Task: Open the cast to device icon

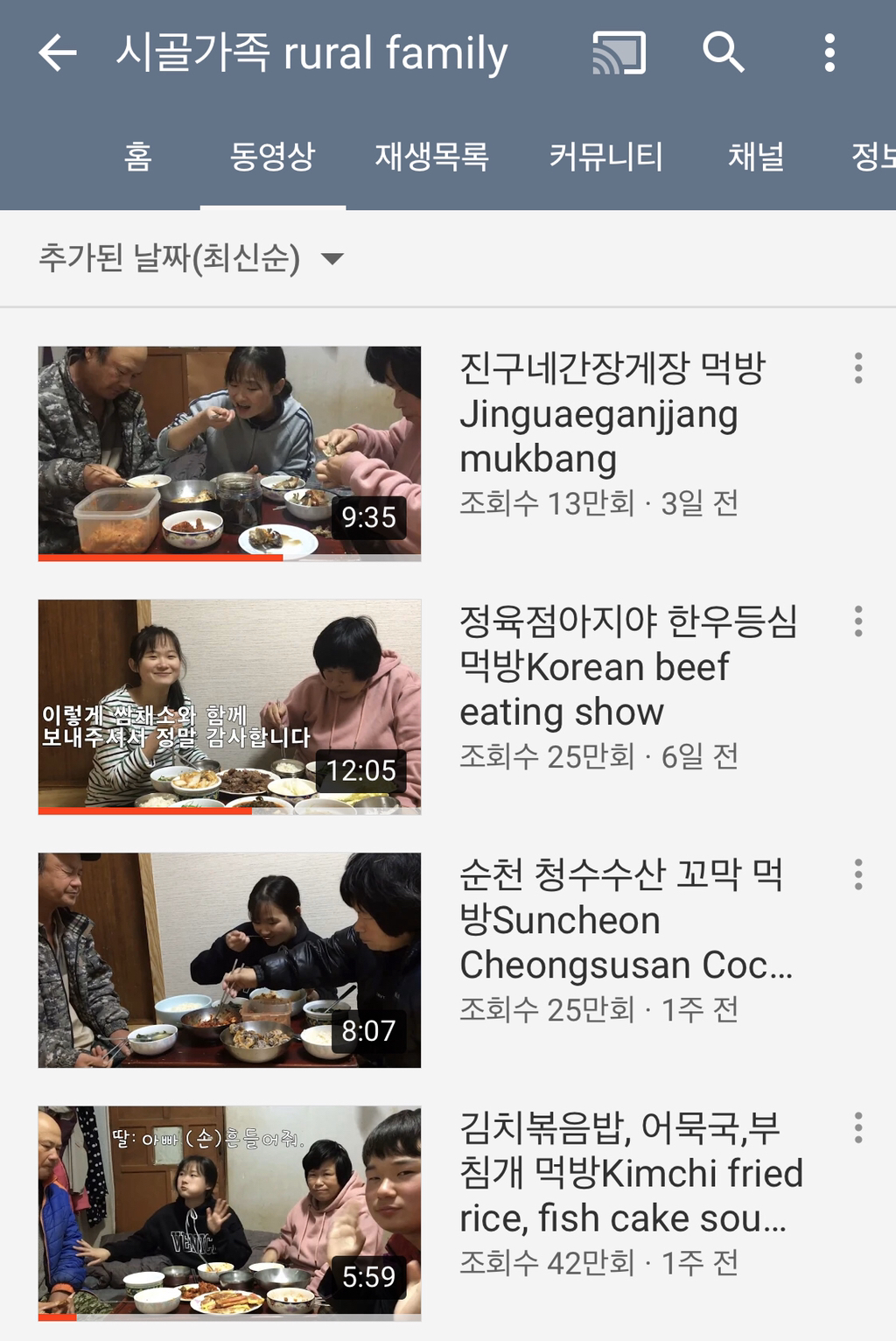Action: pos(619,53)
